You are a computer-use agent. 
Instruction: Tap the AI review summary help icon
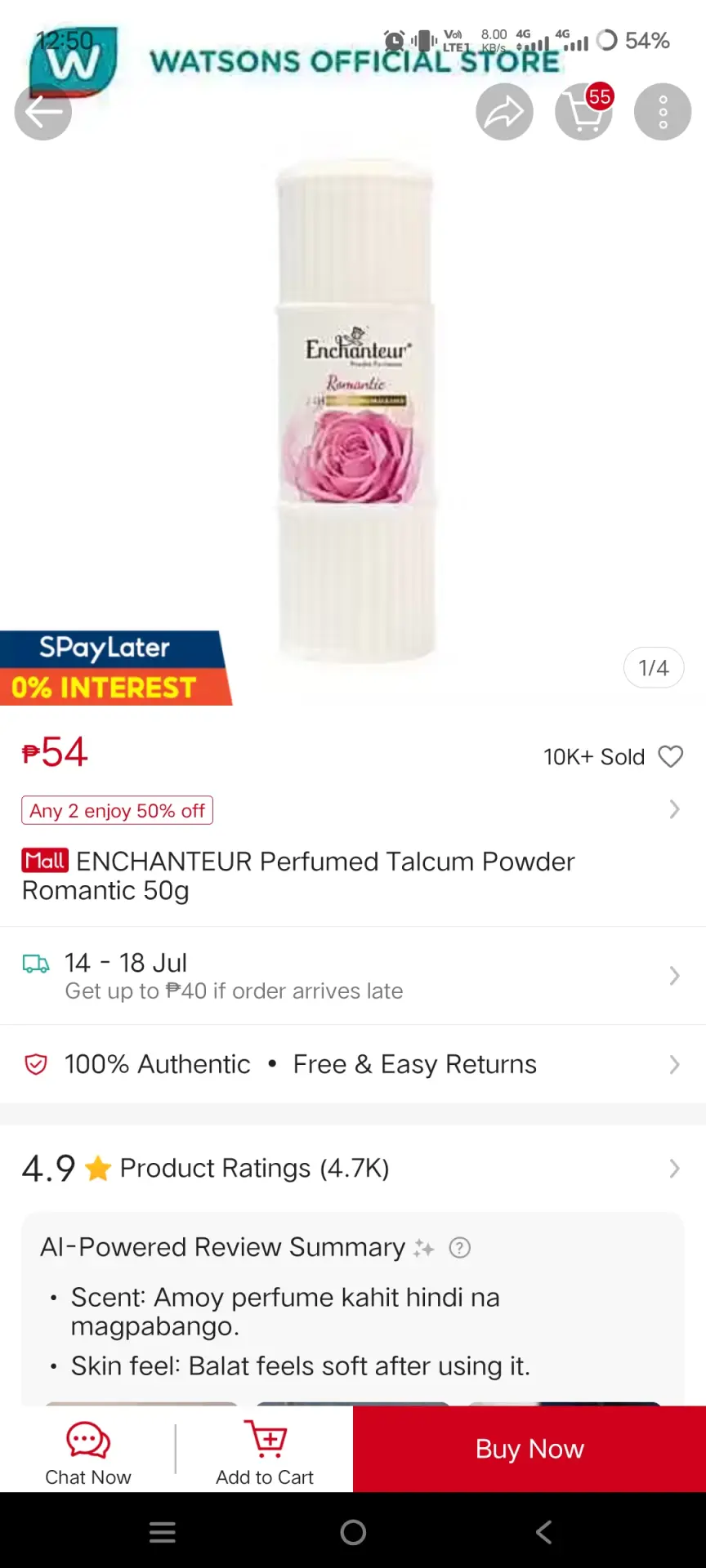click(460, 1248)
